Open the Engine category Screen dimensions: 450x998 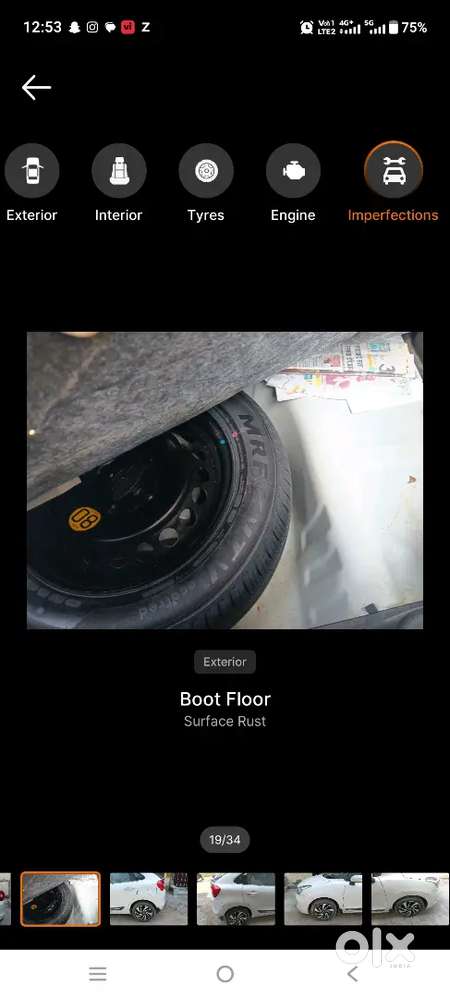(293, 183)
